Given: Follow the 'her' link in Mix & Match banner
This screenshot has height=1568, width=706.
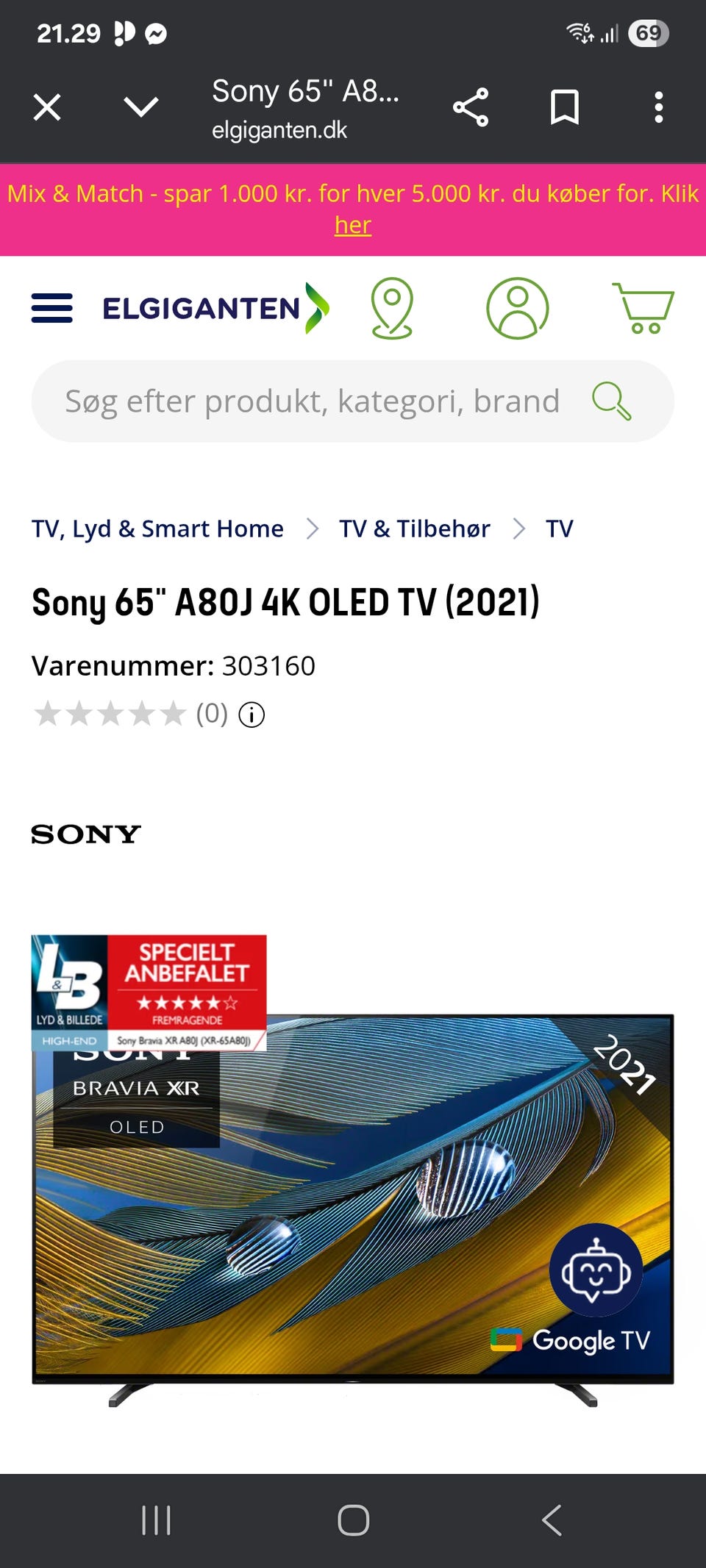Looking at the screenshot, I should 353,225.
